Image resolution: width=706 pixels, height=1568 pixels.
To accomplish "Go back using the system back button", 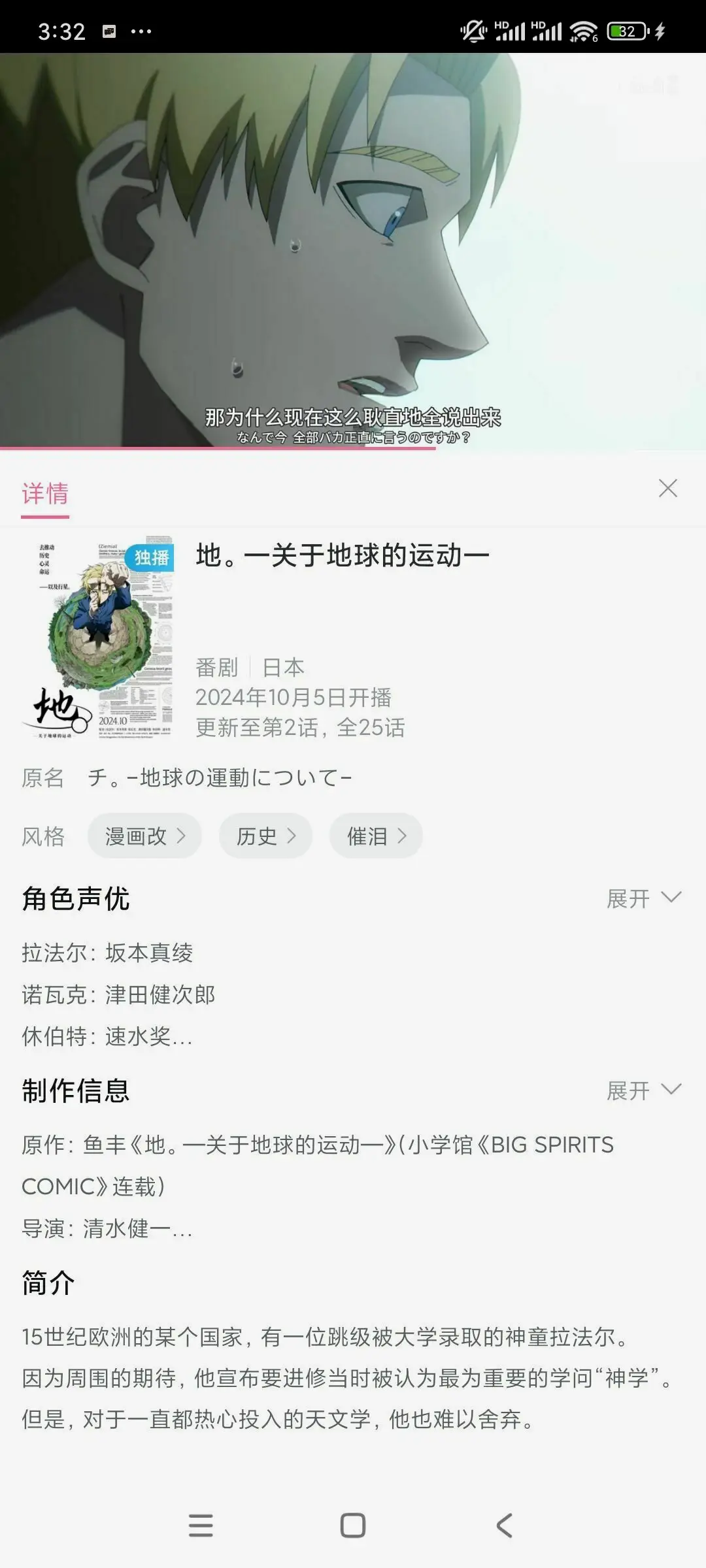I will tap(504, 1526).
